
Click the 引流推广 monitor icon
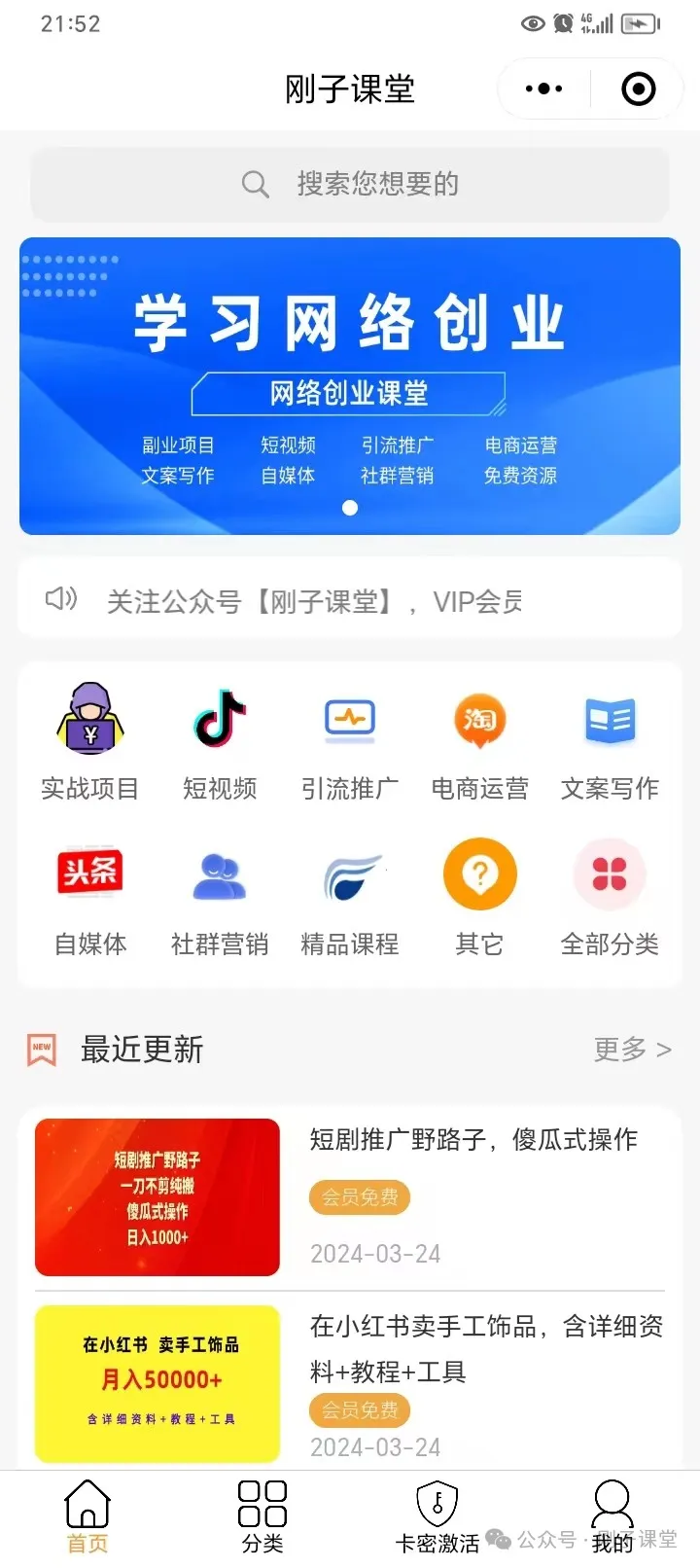click(x=350, y=720)
